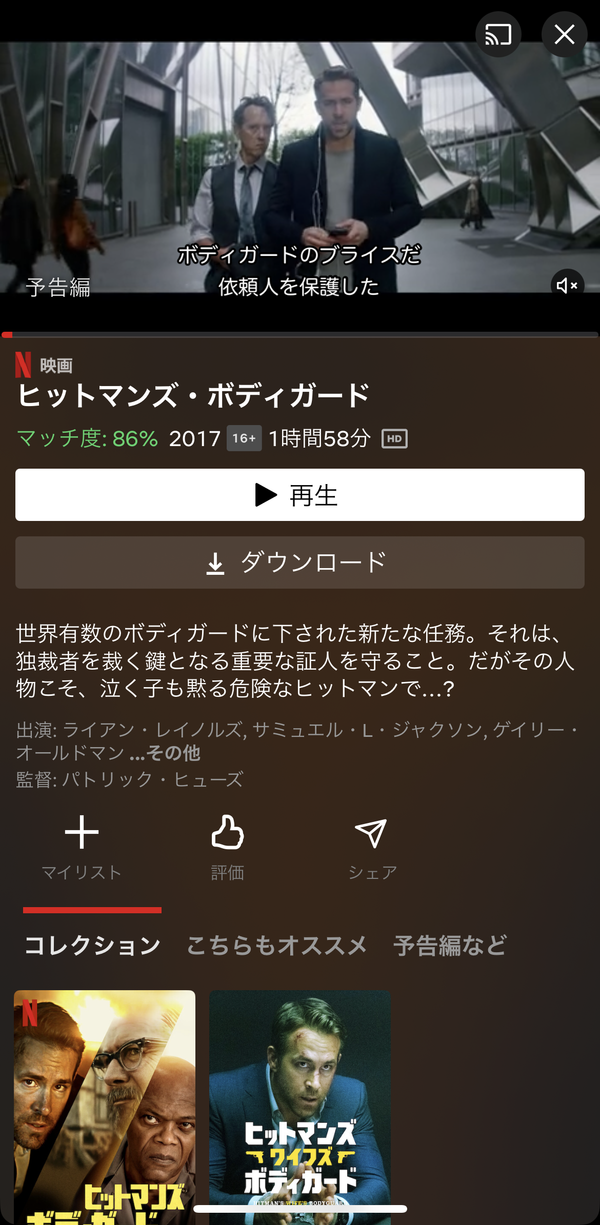
Task: Switch to the こちらもオススメ tab
Action: tap(277, 945)
